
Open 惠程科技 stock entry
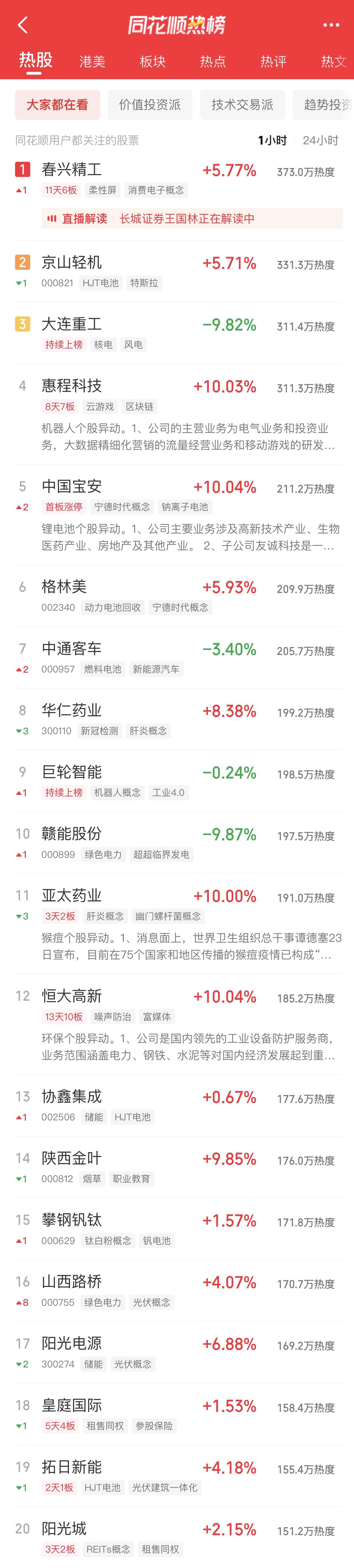(x=72, y=386)
